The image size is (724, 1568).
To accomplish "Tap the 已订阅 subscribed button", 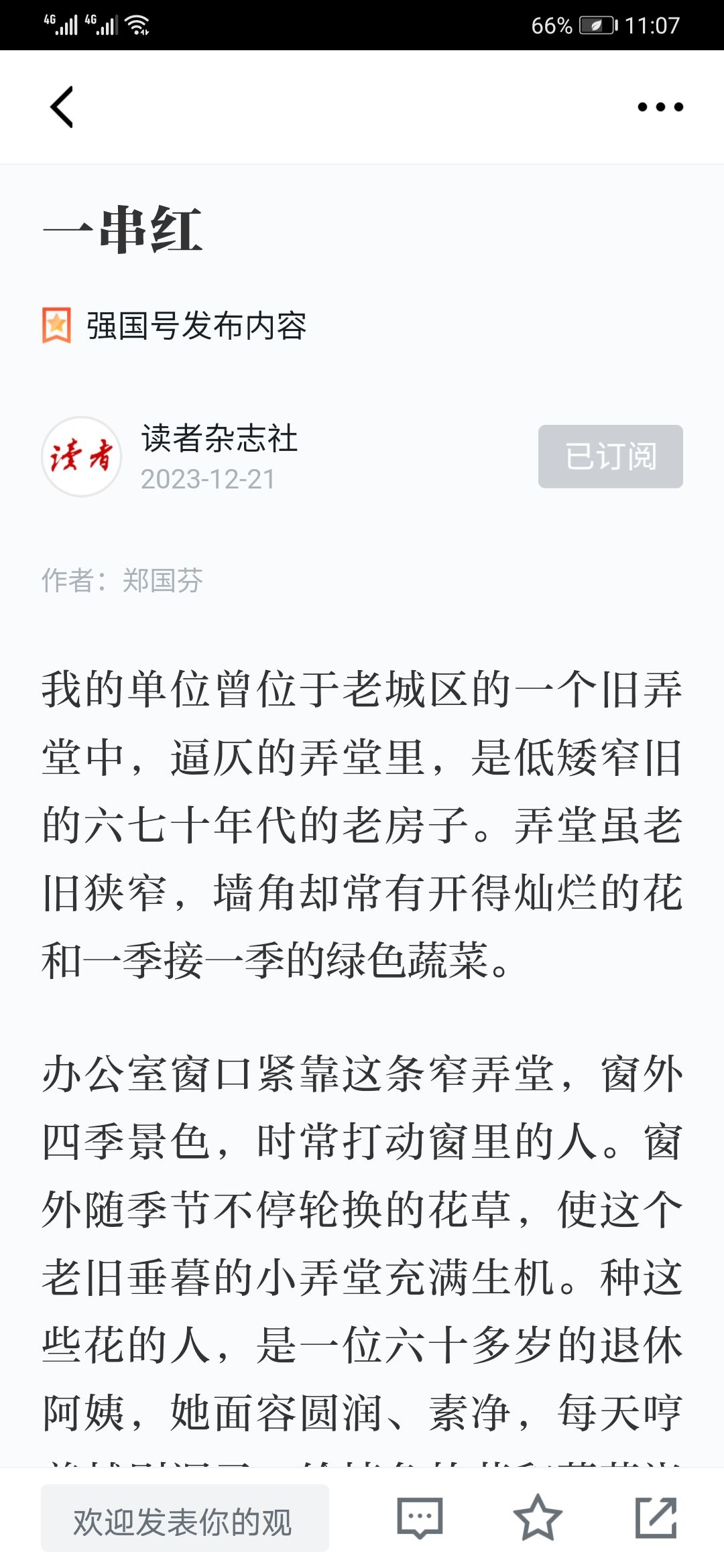I will 610,456.
